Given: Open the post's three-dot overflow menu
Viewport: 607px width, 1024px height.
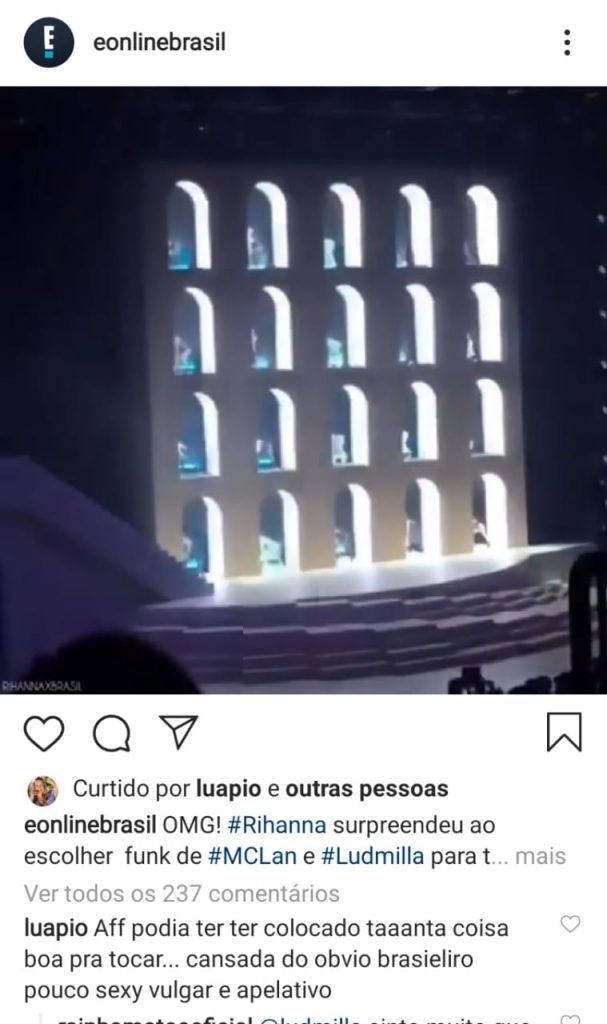Looking at the screenshot, I should click(x=567, y=42).
